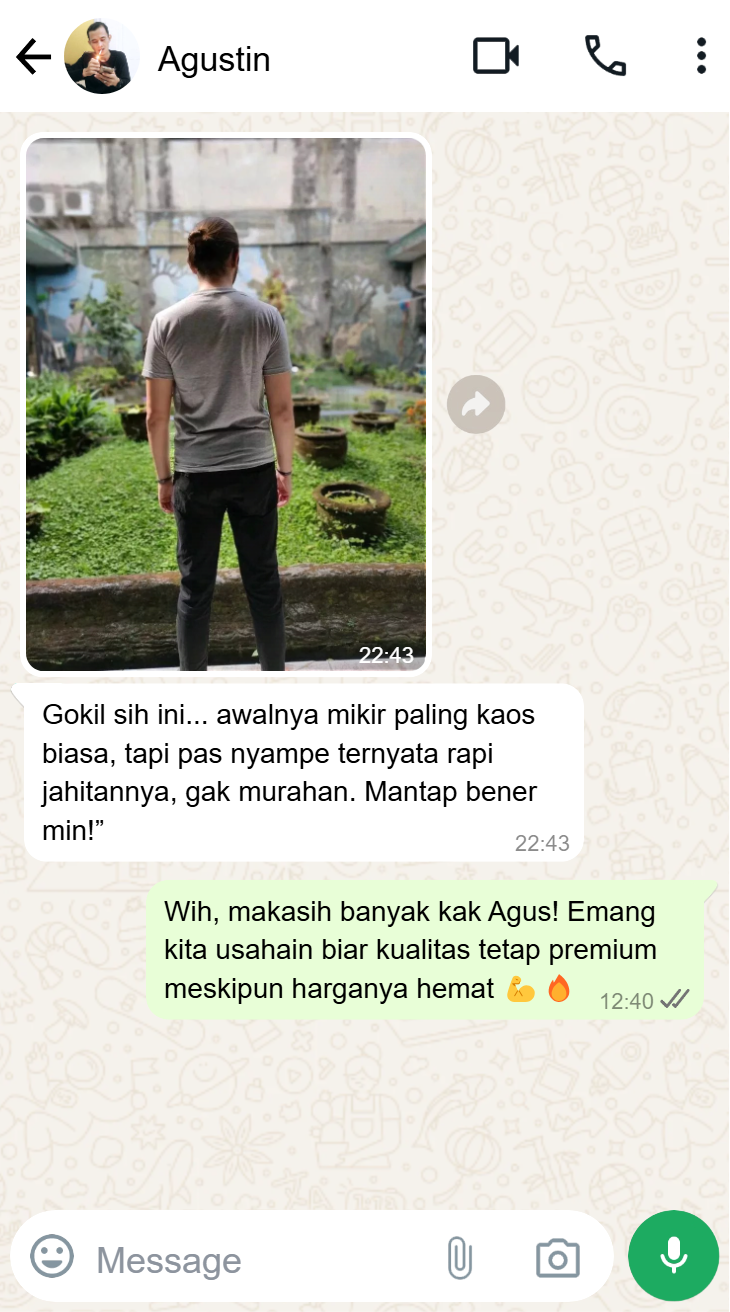Open Agustin's contact profile

pyautogui.click(x=214, y=59)
